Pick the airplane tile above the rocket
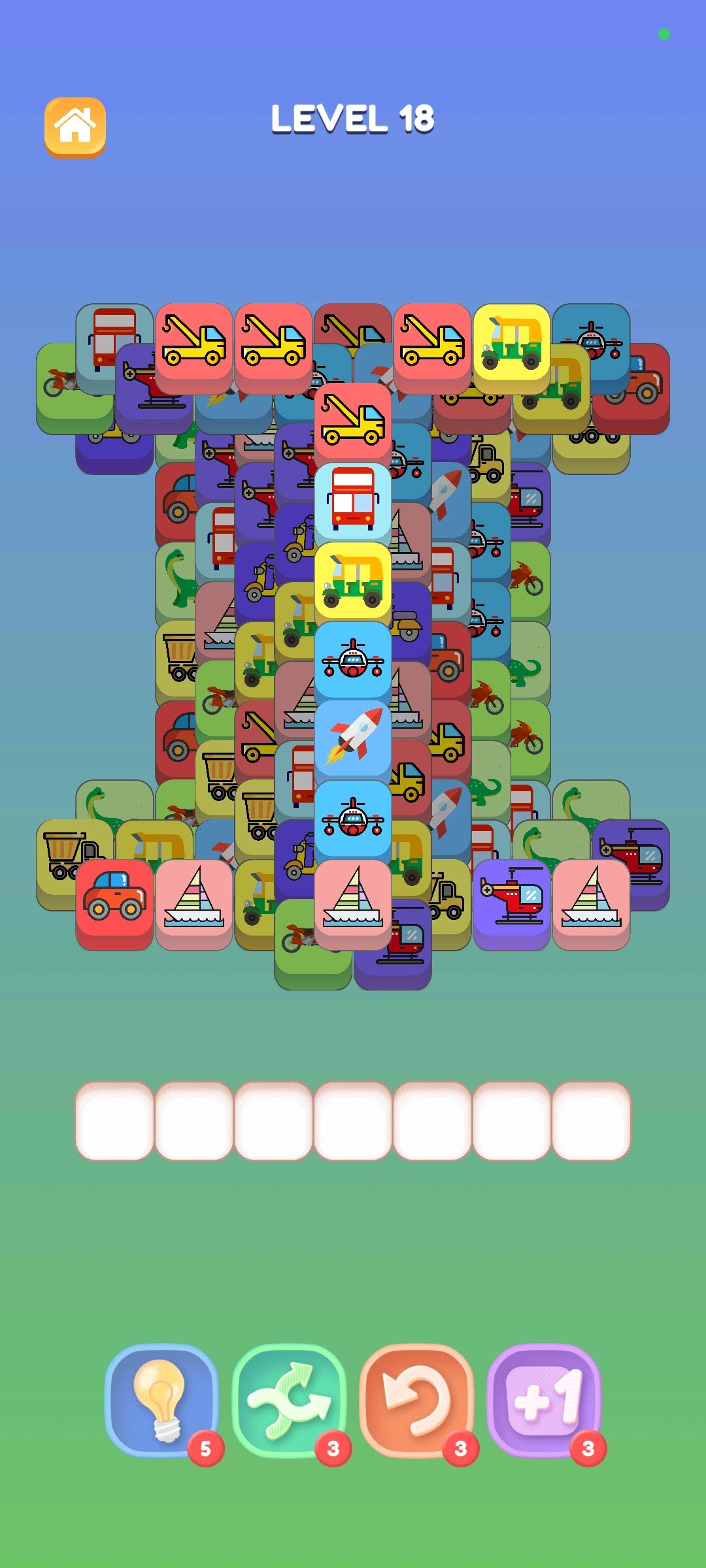 (353, 659)
